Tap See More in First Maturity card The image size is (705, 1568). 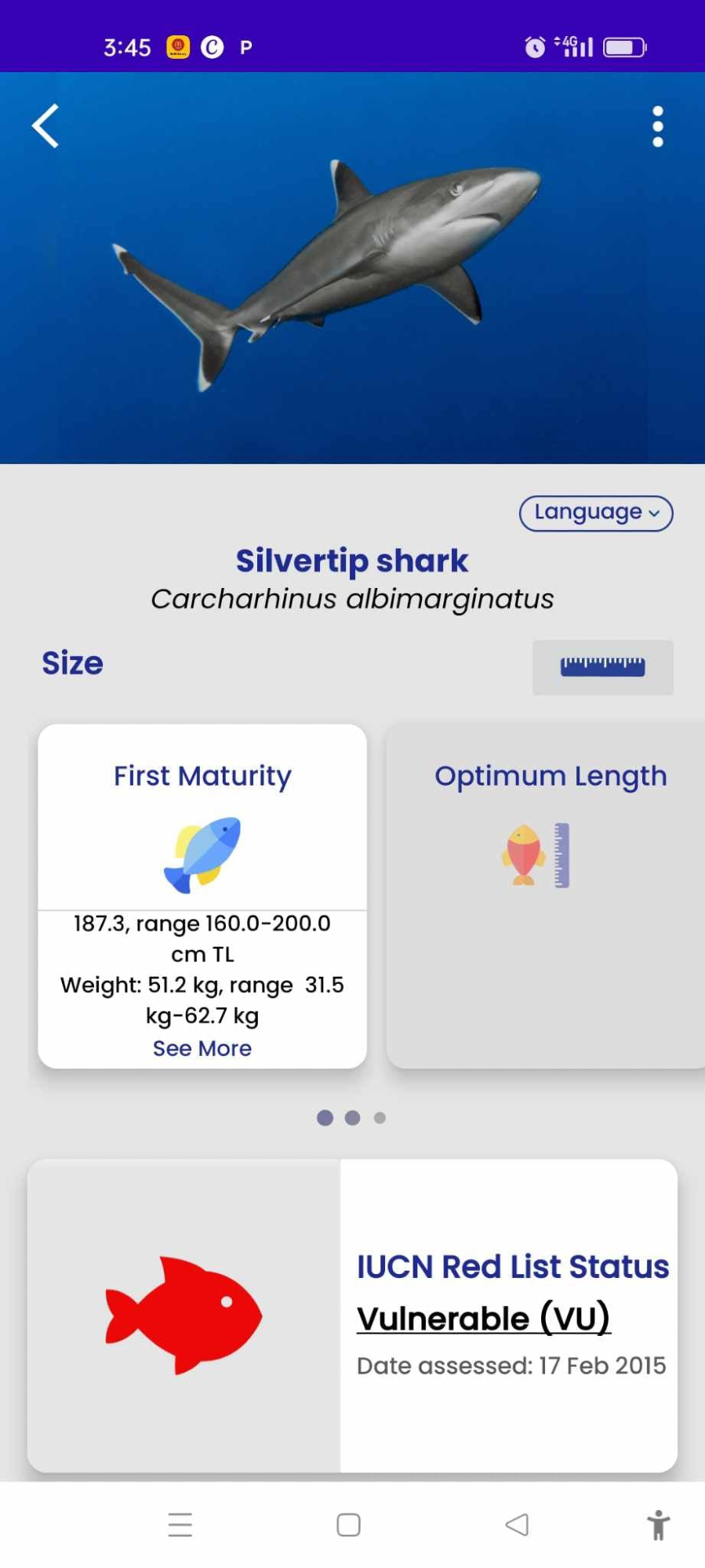(x=202, y=1048)
